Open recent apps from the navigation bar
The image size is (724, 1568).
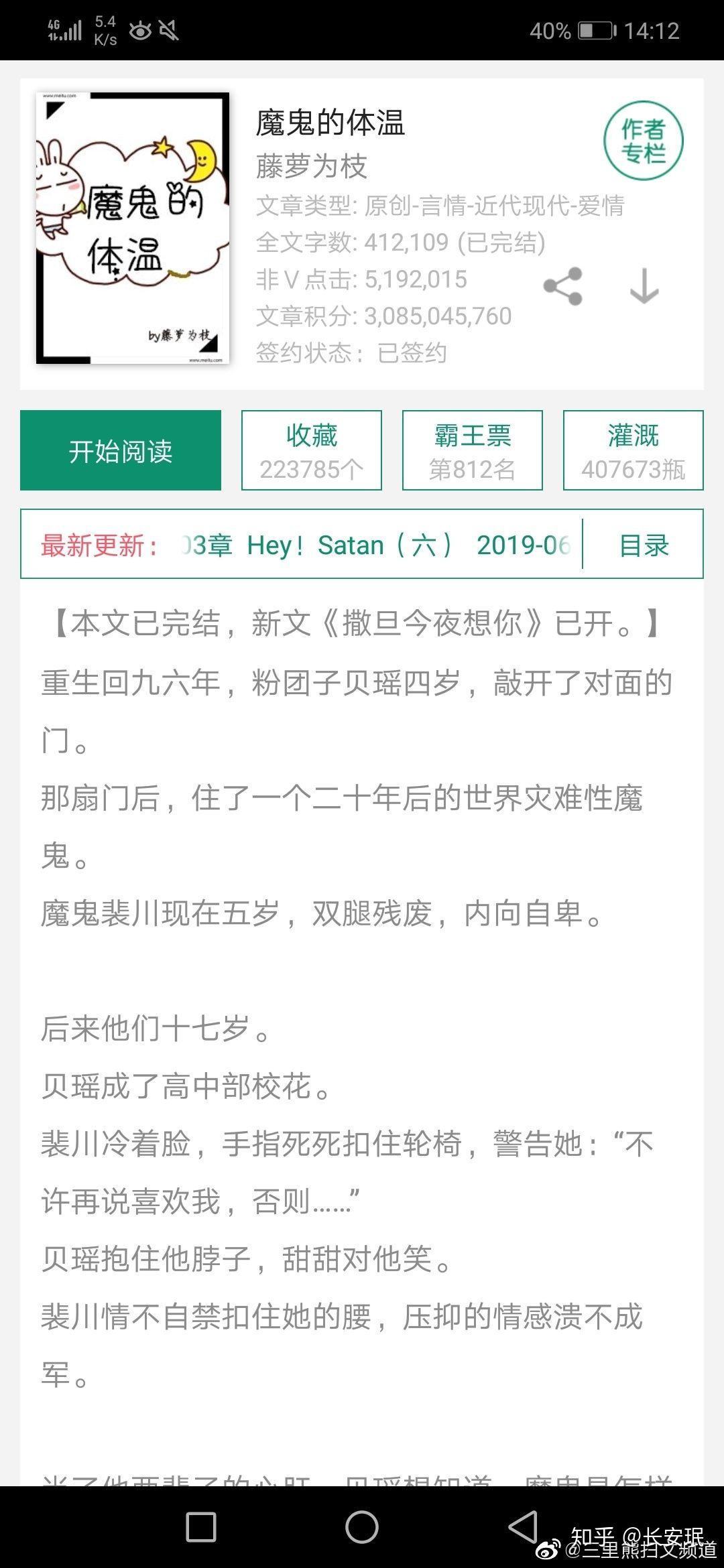(x=201, y=1527)
